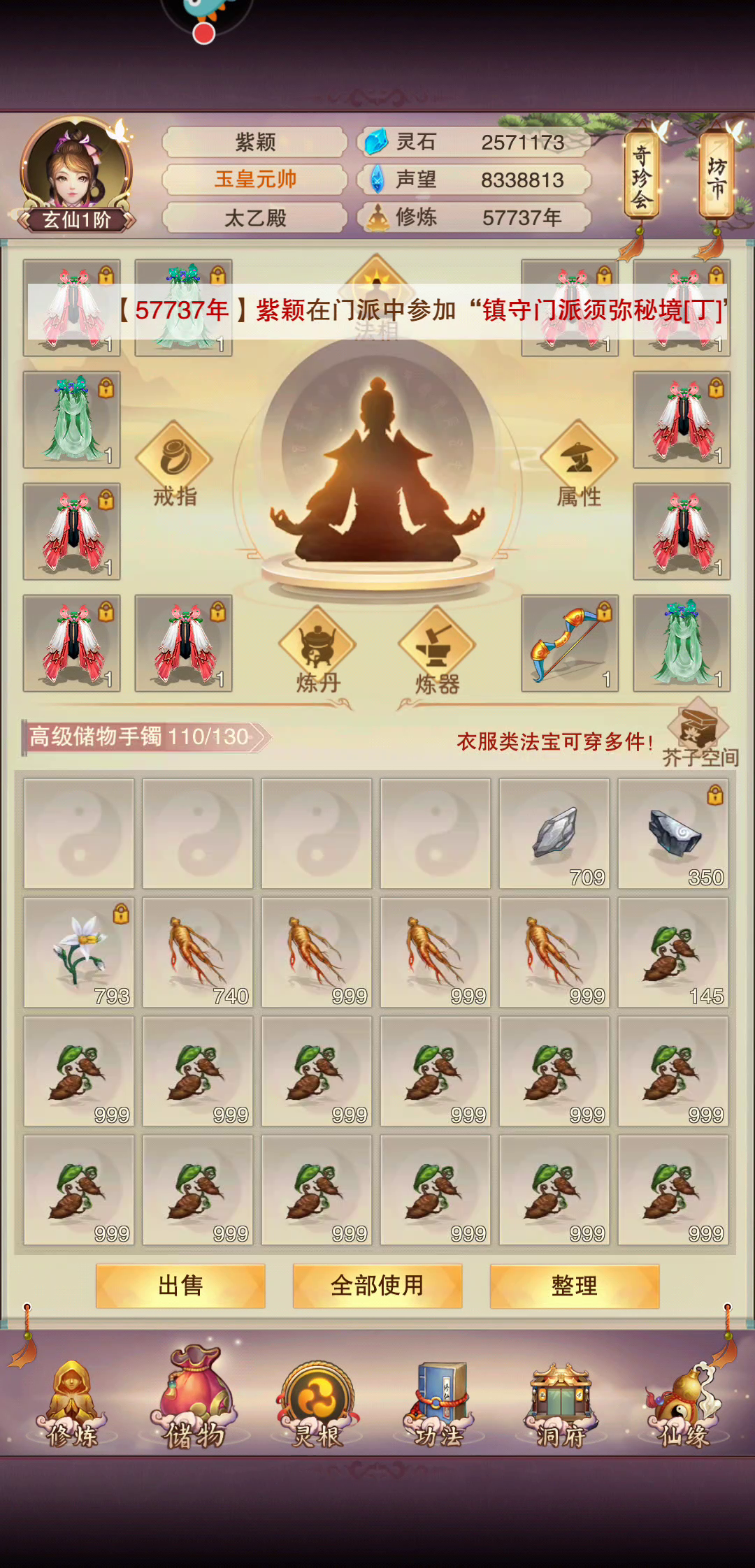The height and width of the screenshot is (1568, 755).
Task: Open the 芥子空间 storage space
Action: (x=699, y=732)
